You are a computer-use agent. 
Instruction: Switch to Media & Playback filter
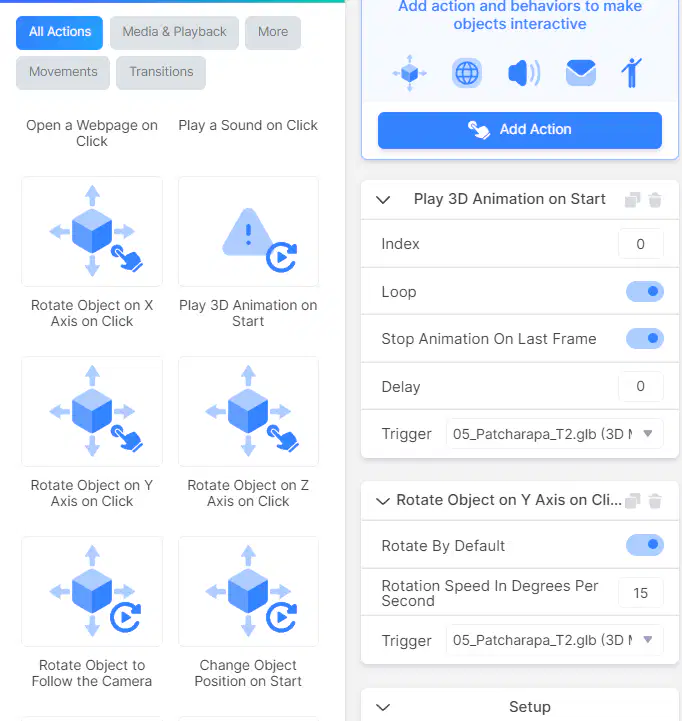(x=174, y=32)
